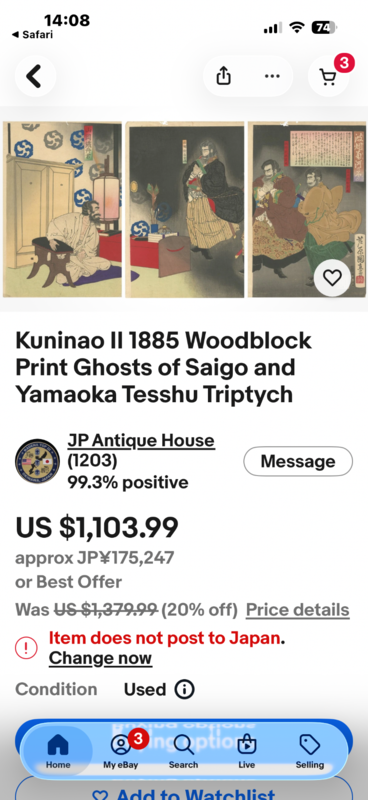The width and height of the screenshot is (368, 800).
Task: Open the triptych product image
Action: [x=184, y=209]
